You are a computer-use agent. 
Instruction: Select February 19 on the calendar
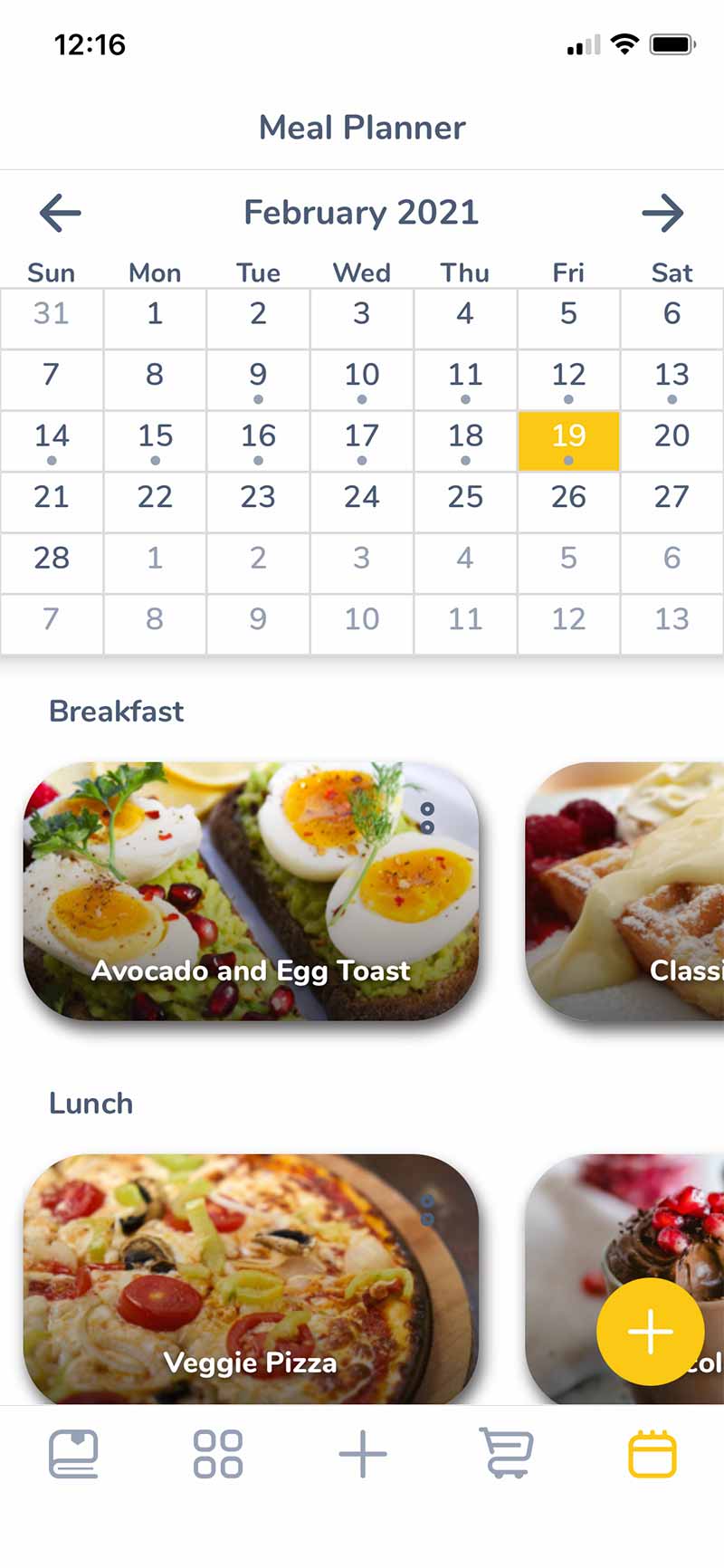click(x=568, y=441)
